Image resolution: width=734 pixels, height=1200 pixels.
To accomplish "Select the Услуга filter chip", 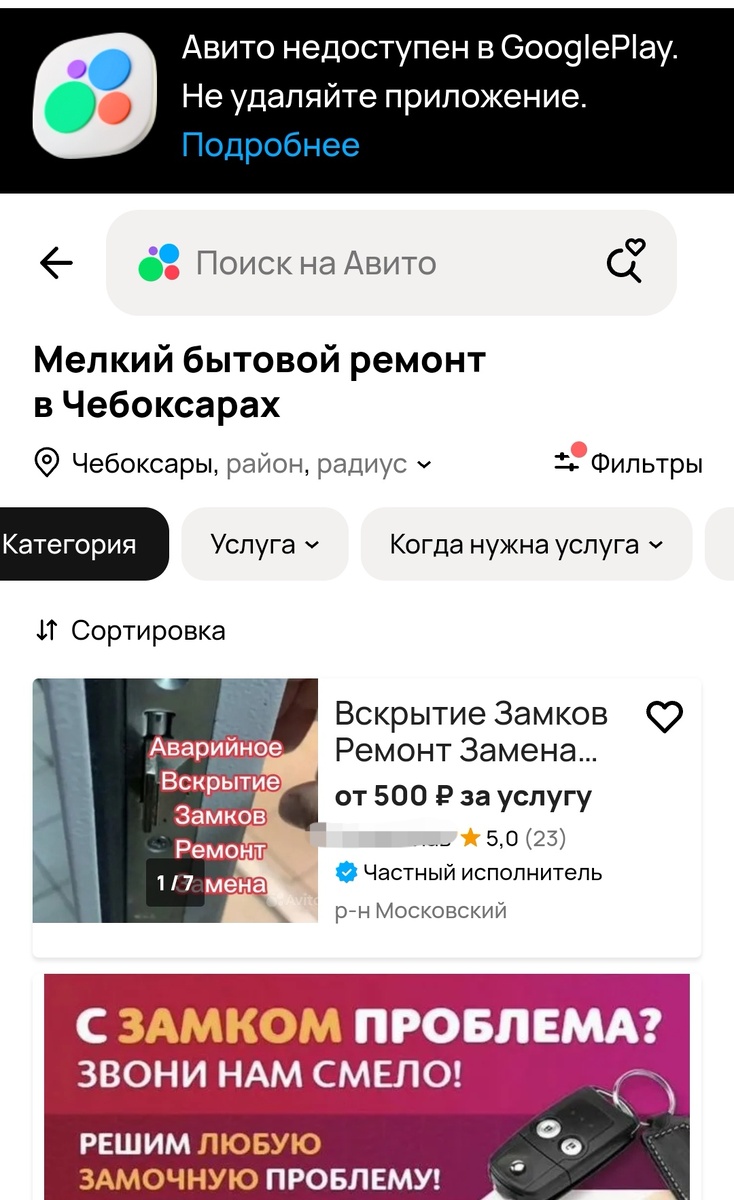I will point(264,543).
